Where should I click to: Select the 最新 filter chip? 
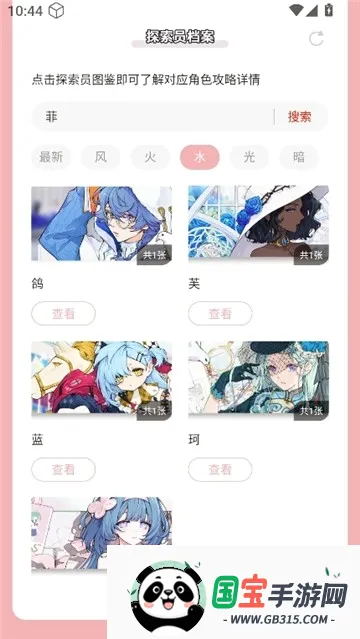click(51, 157)
